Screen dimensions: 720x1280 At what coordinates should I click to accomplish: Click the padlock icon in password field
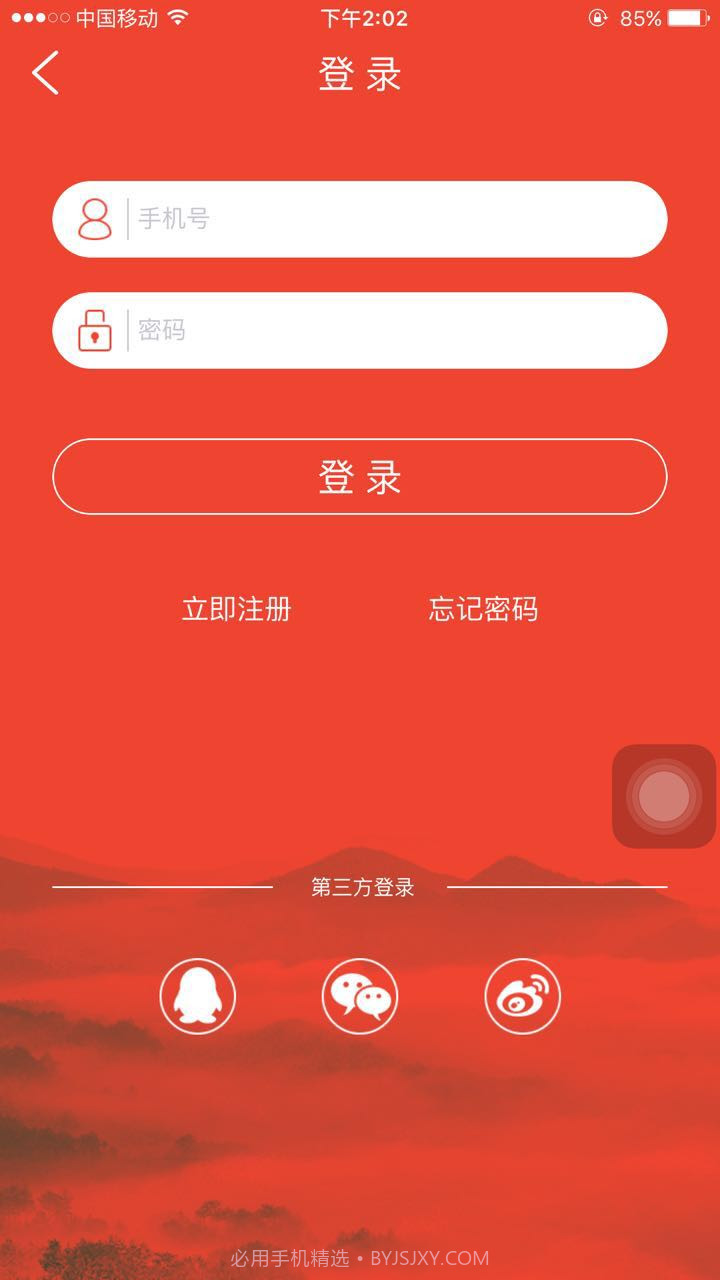coord(94,330)
